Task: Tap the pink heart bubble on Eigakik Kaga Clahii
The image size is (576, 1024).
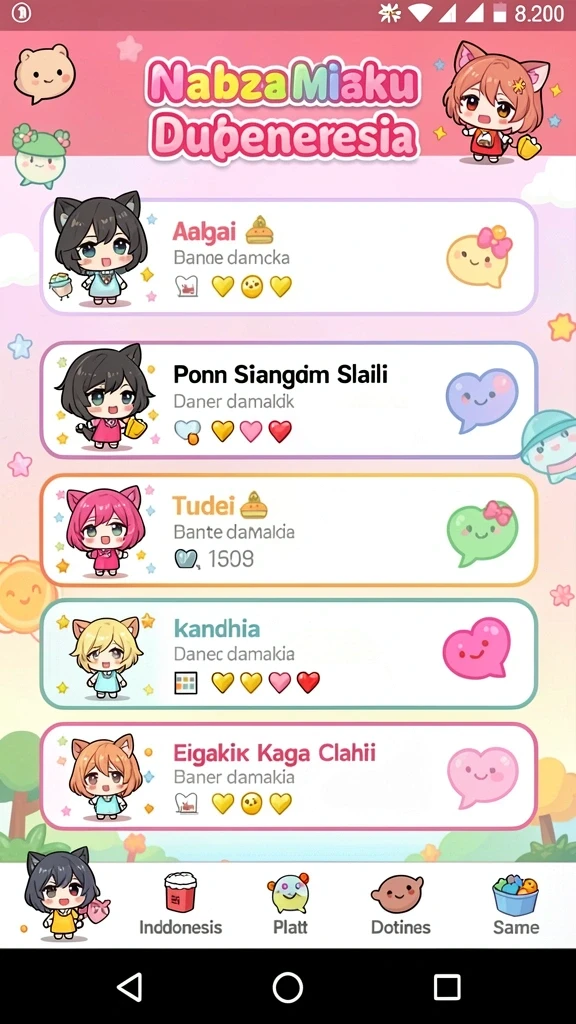Action: click(x=483, y=777)
